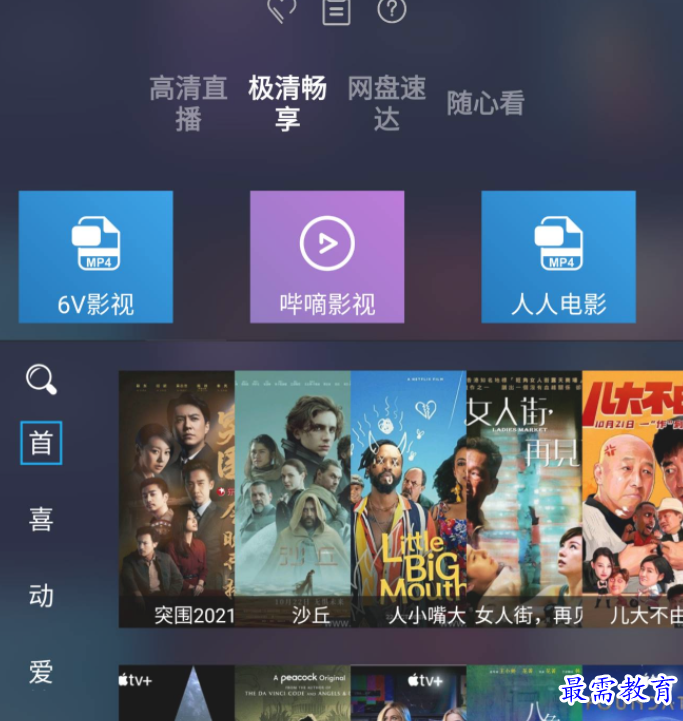Viewport: 683px width, 721px height.
Task: Select the 喜 category in sidebar
Action: point(41,519)
